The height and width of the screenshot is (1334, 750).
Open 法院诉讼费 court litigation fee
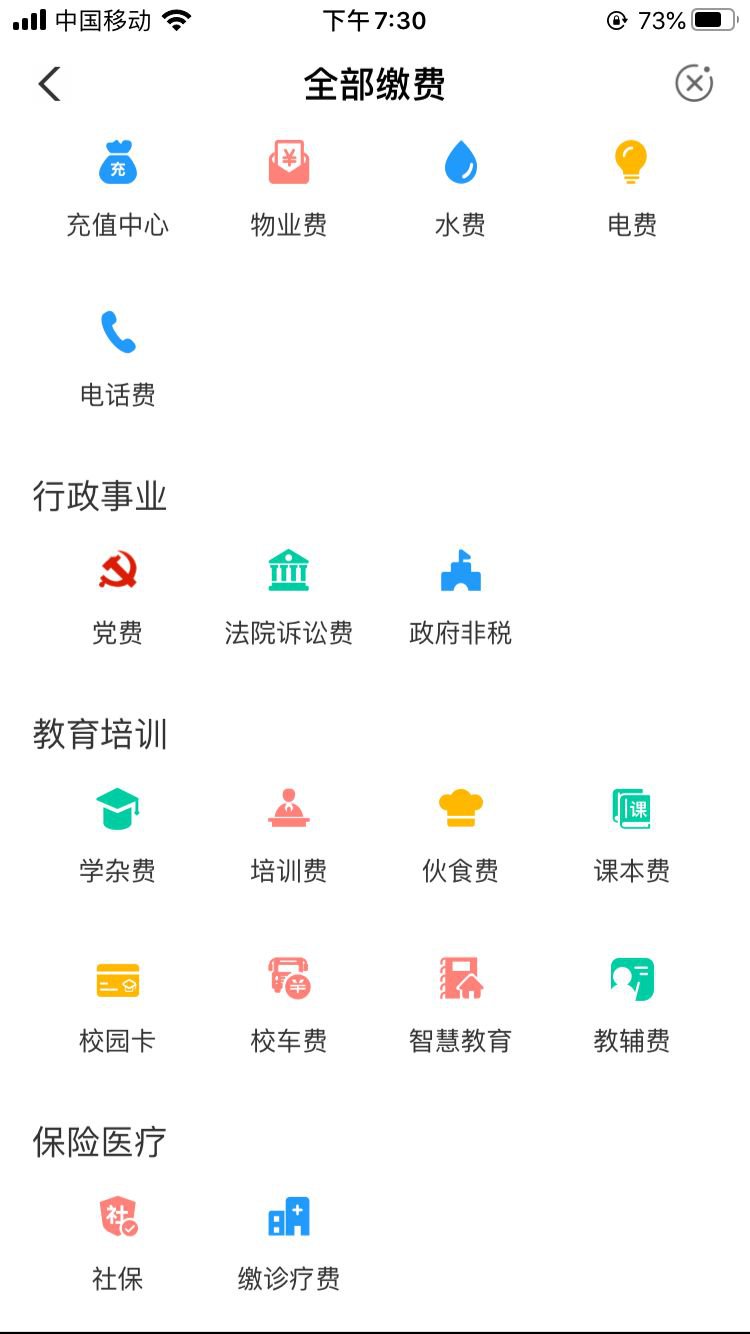(289, 596)
